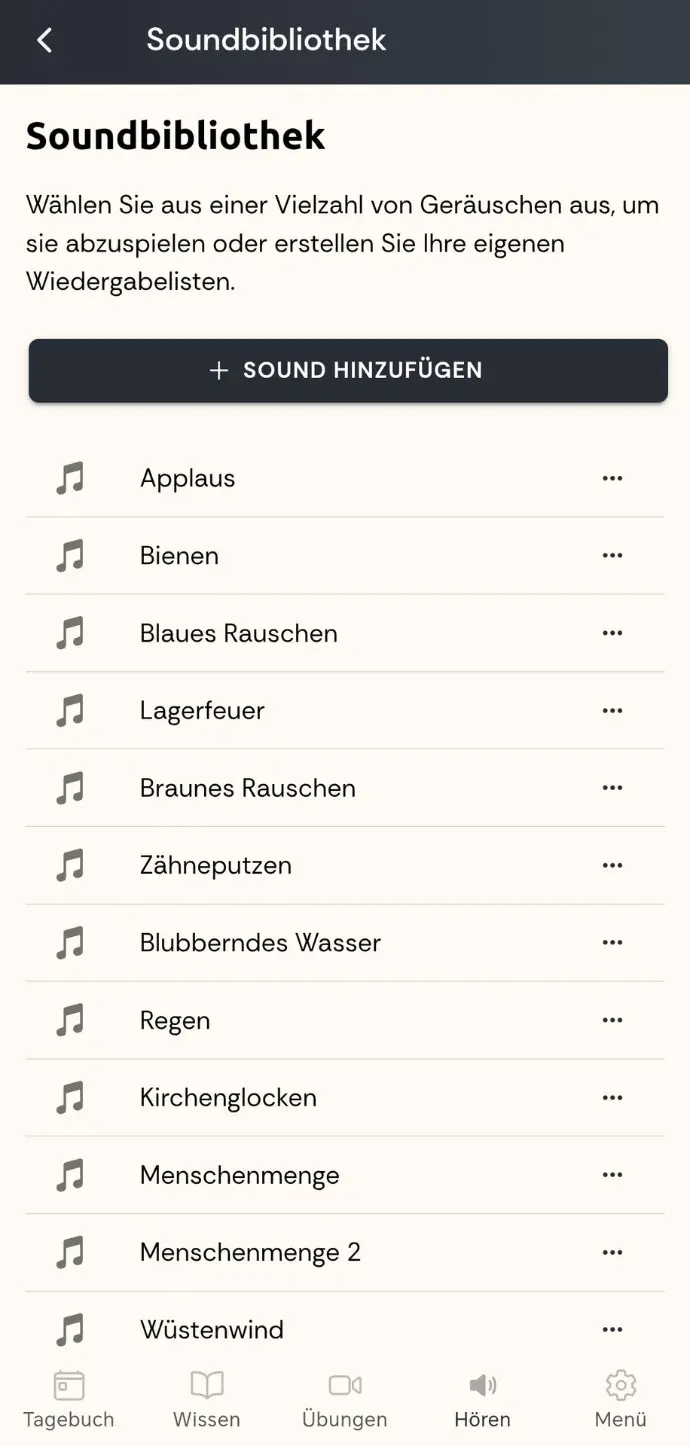This screenshot has width=690, height=1446.
Task: Tap the Sound hinzufügen button
Action: [348, 370]
